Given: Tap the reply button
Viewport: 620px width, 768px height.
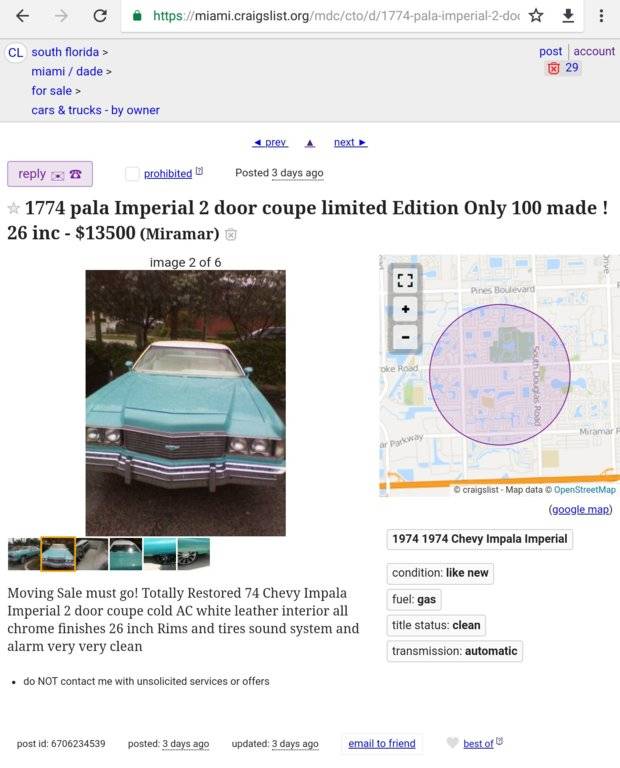Looking at the screenshot, I should [50, 174].
